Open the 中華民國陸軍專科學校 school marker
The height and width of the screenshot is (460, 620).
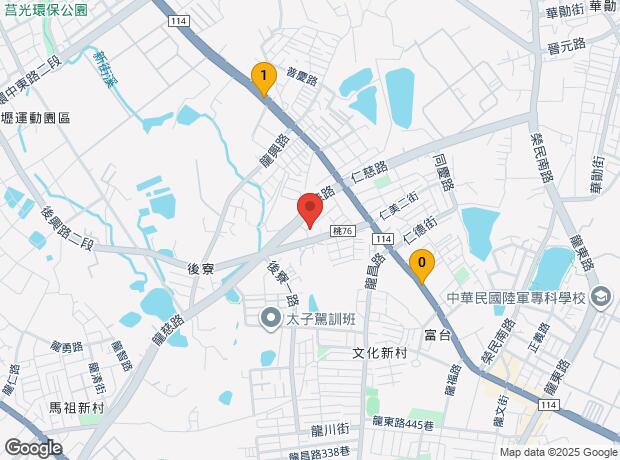pyautogui.click(x=601, y=296)
